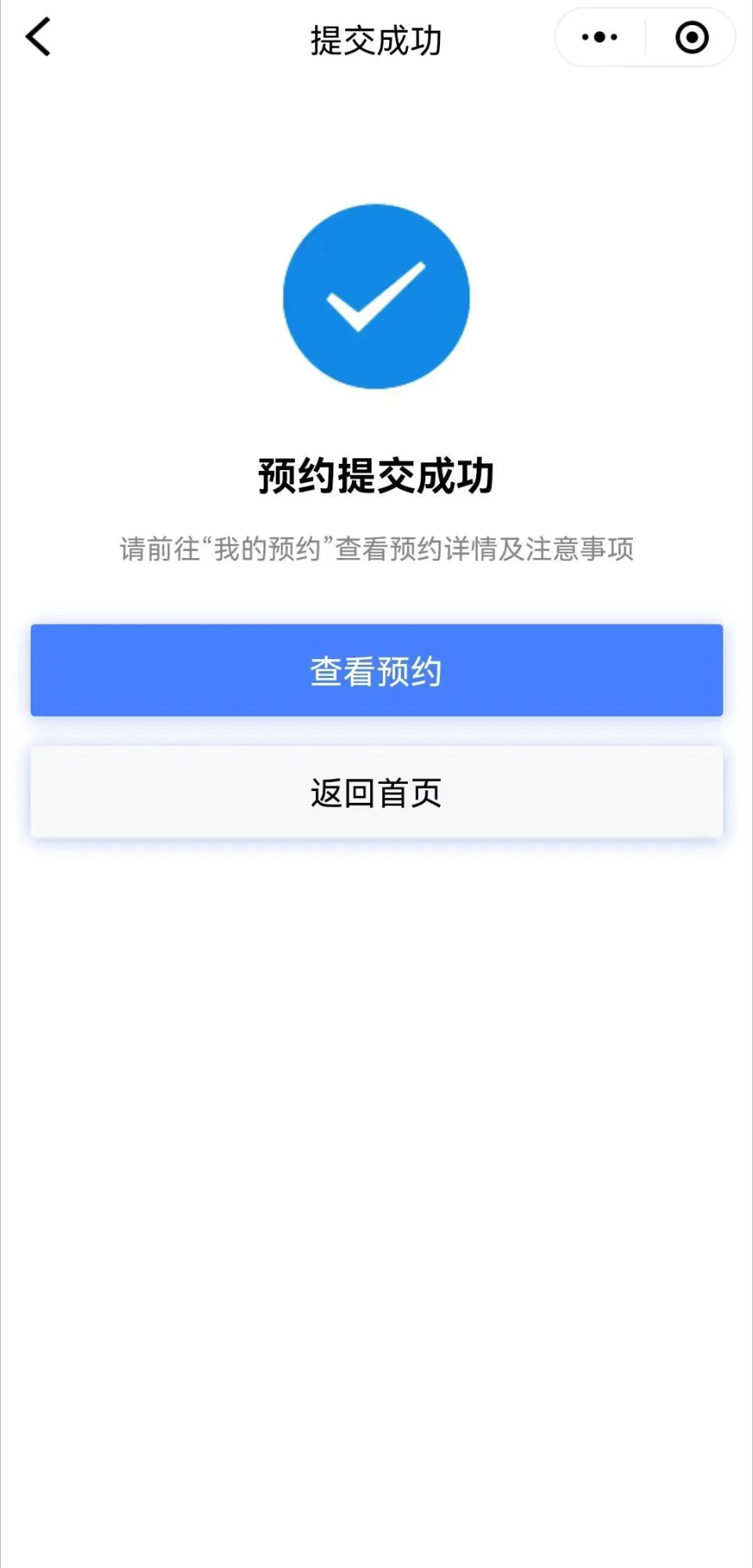Tap the 返回首页 button
Screen dimensions: 753x1568
click(376, 791)
